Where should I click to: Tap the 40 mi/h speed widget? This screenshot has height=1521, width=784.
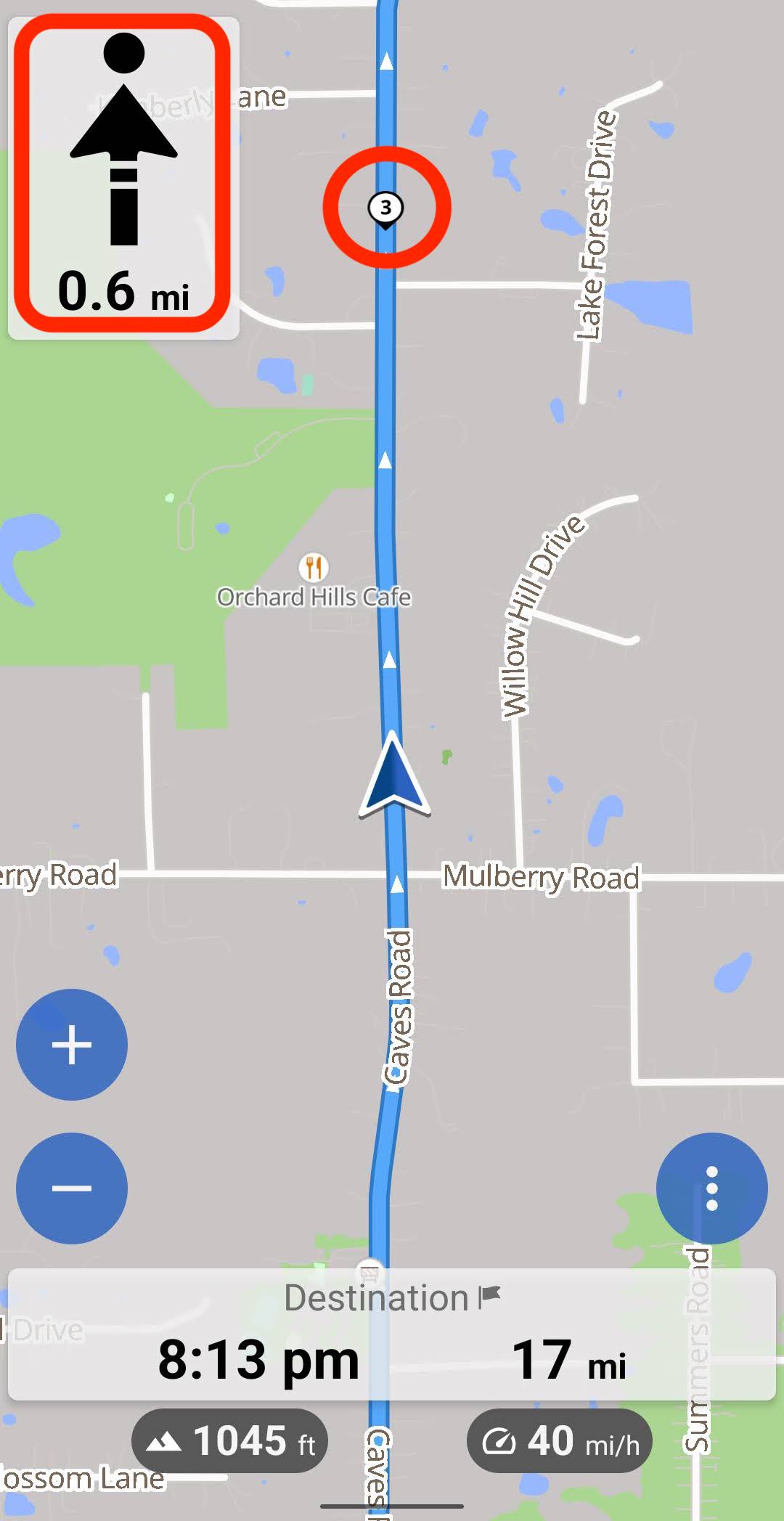coord(559,1440)
